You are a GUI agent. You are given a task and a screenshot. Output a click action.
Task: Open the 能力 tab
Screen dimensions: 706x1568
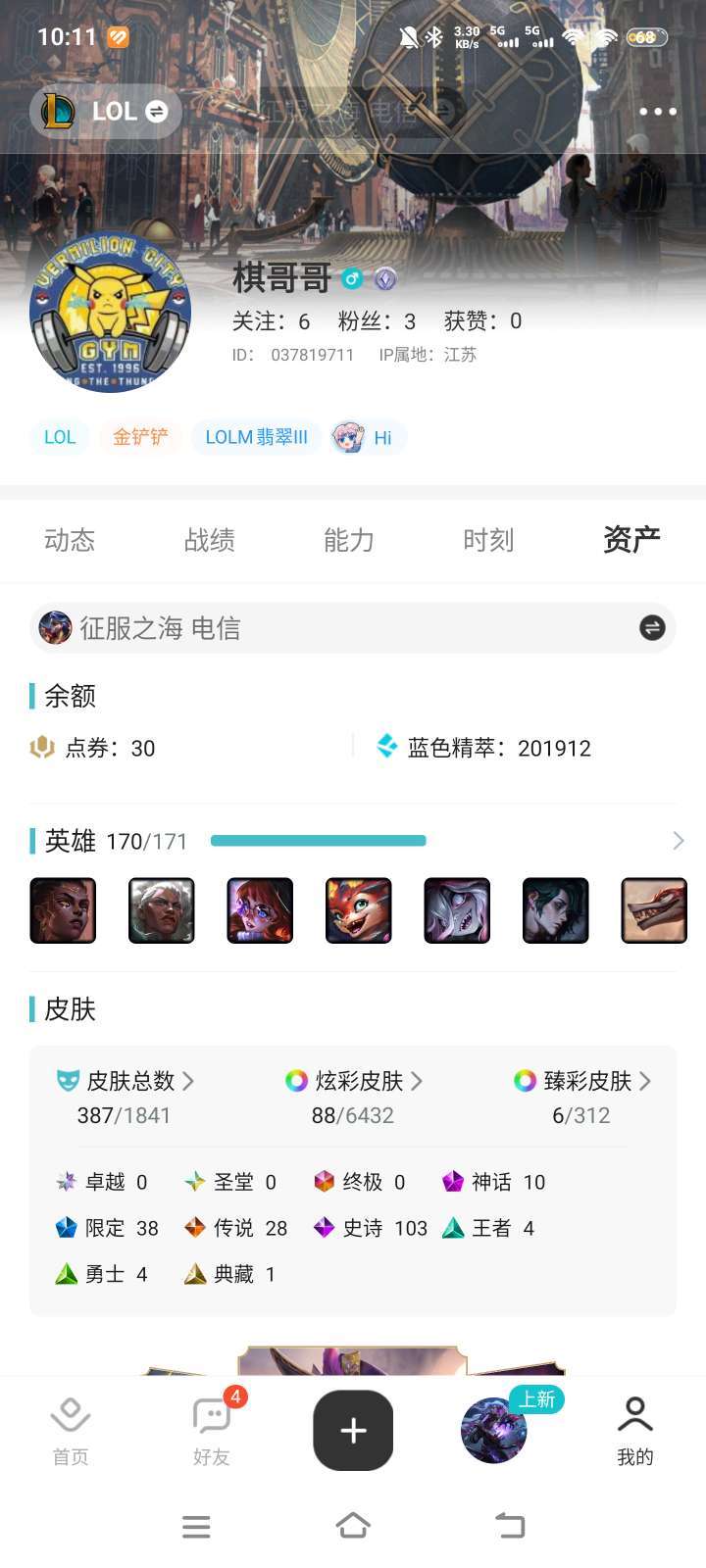tap(349, 540)
